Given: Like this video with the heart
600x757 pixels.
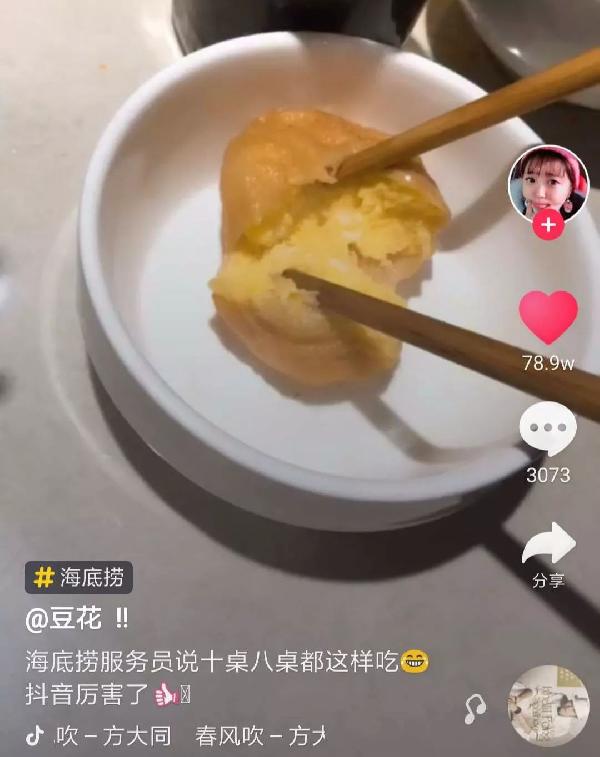Looking at the screenshot, I should click(548, 318).
